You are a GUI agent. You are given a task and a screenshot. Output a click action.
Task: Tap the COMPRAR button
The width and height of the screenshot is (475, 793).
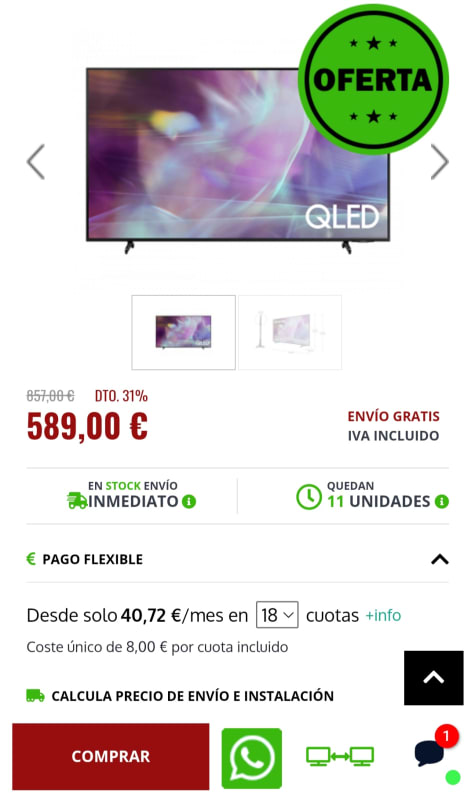111,756
